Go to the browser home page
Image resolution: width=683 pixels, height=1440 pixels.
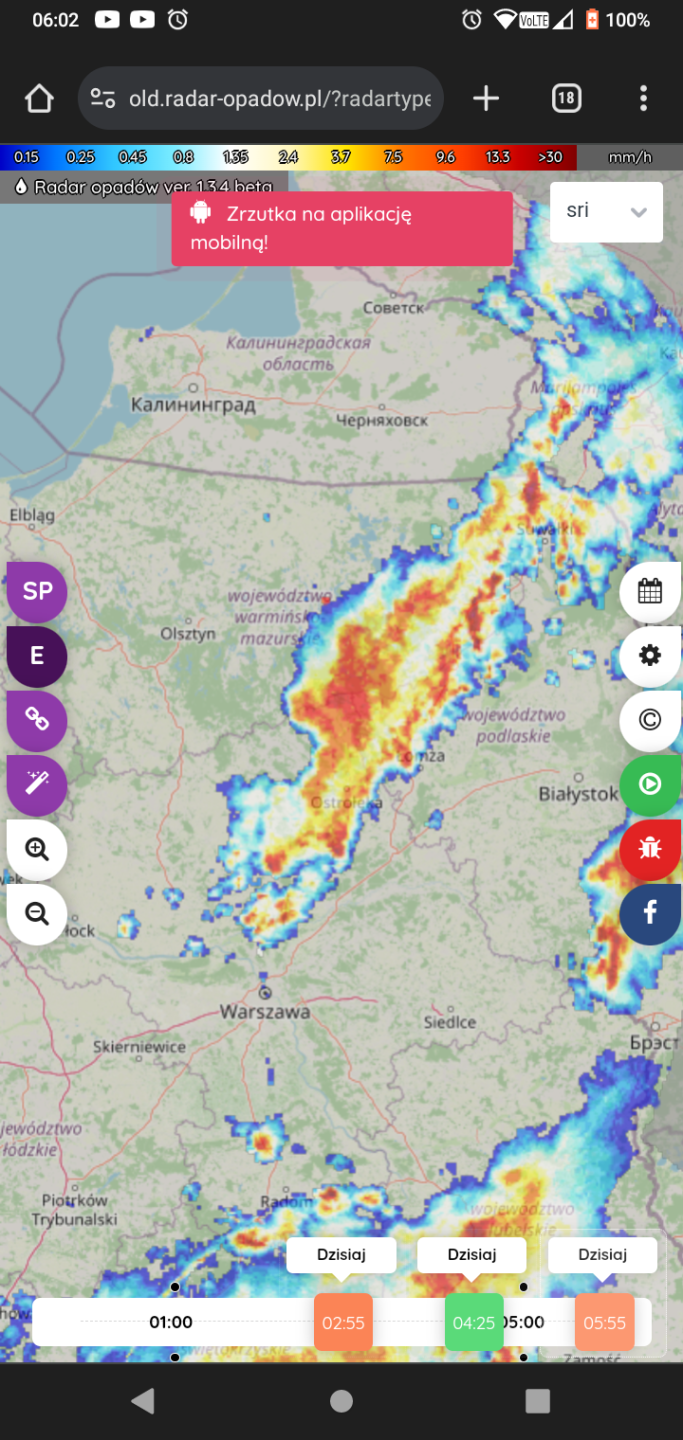point(39,98)
